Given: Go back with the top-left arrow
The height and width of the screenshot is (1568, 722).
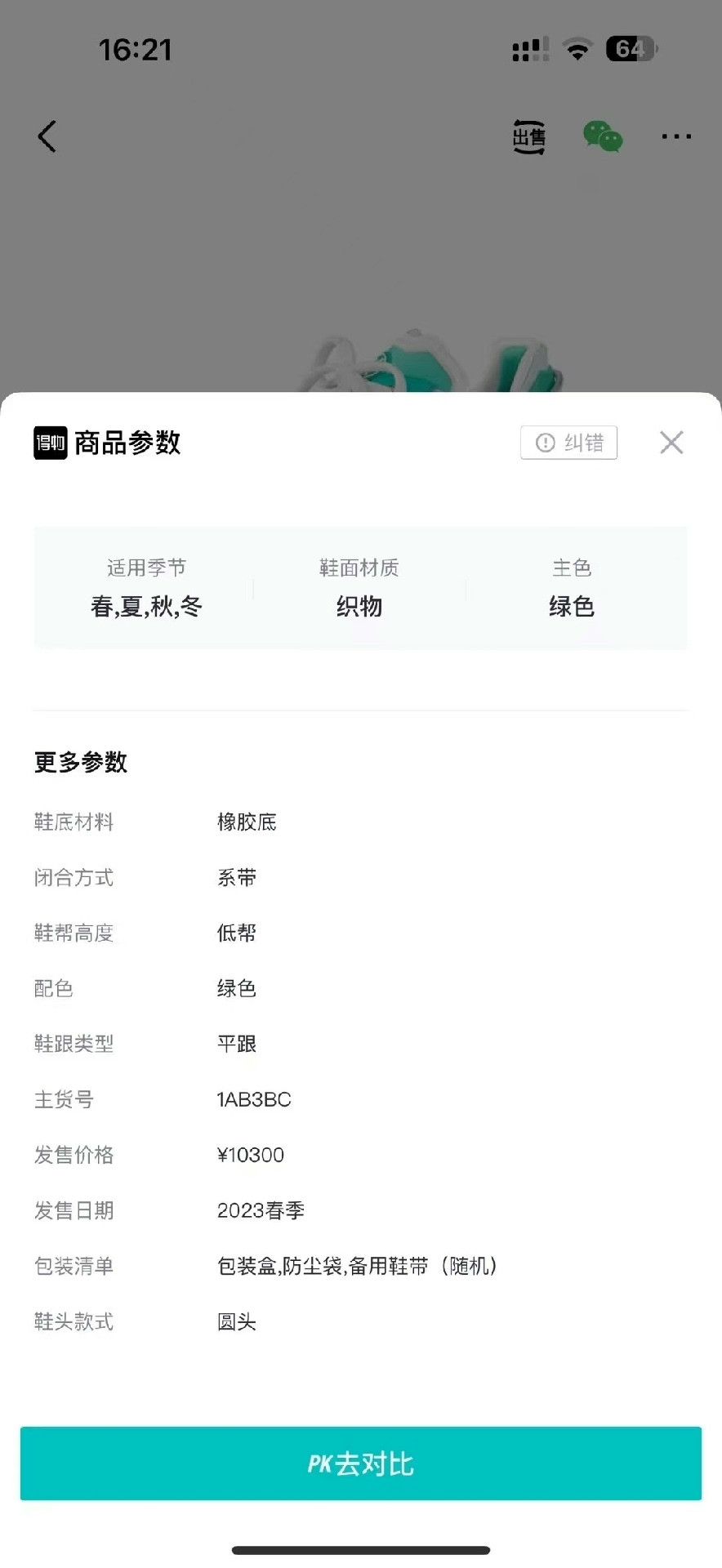Looking at the screenshot, I should coord(47,136).
